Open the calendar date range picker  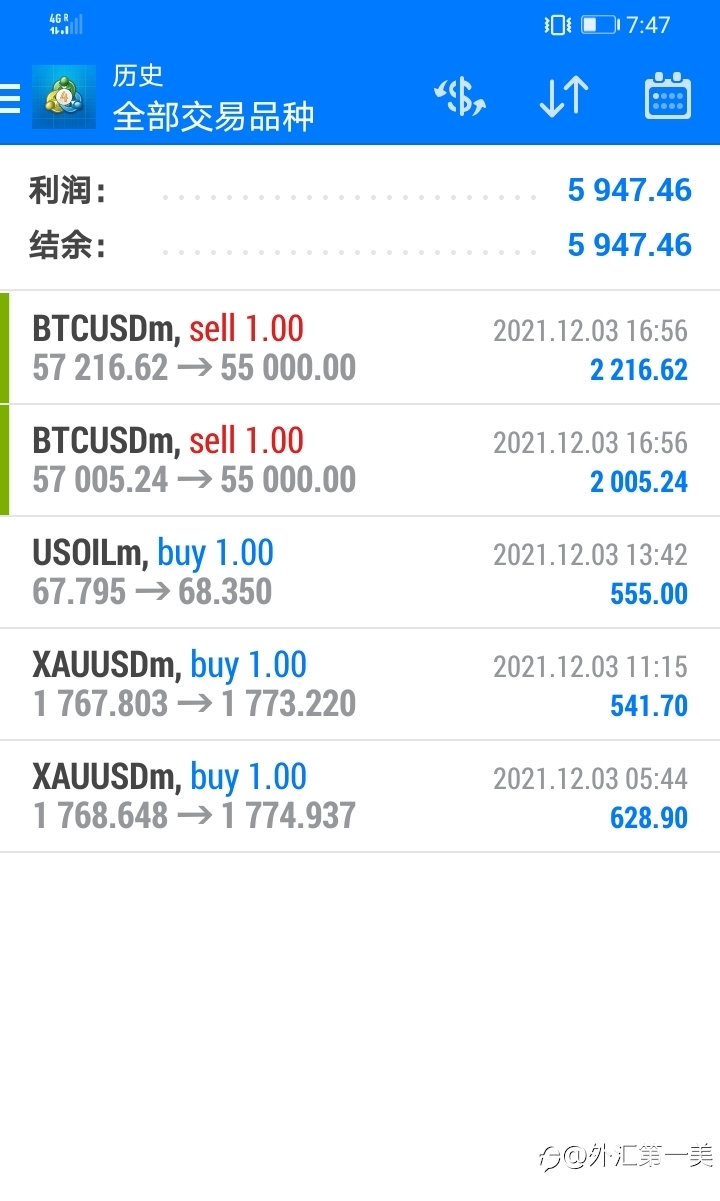pyautogui.click(x=668, y=97)
